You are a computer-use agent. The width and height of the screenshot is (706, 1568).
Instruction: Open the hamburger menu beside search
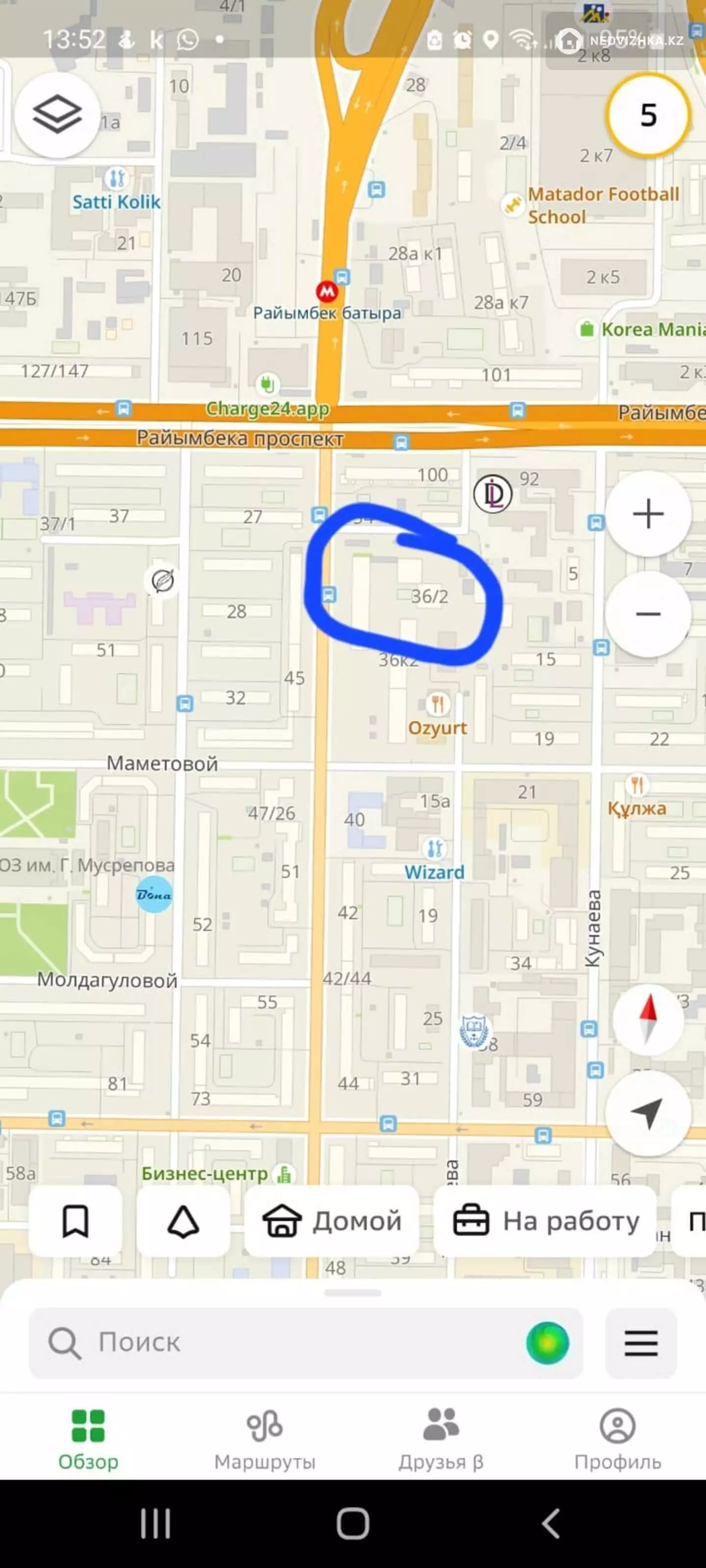pos(641,1342)
